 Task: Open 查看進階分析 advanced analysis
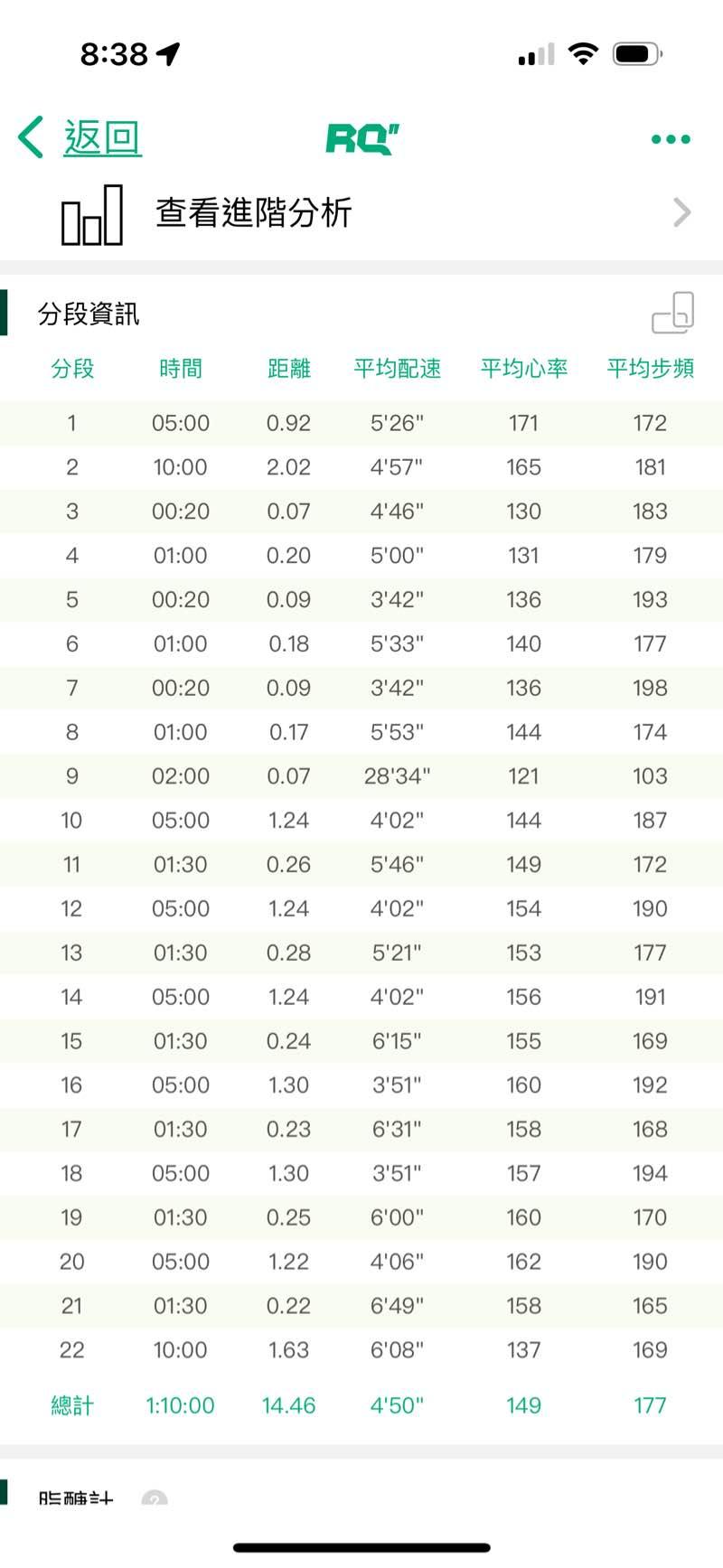(361, 214)
